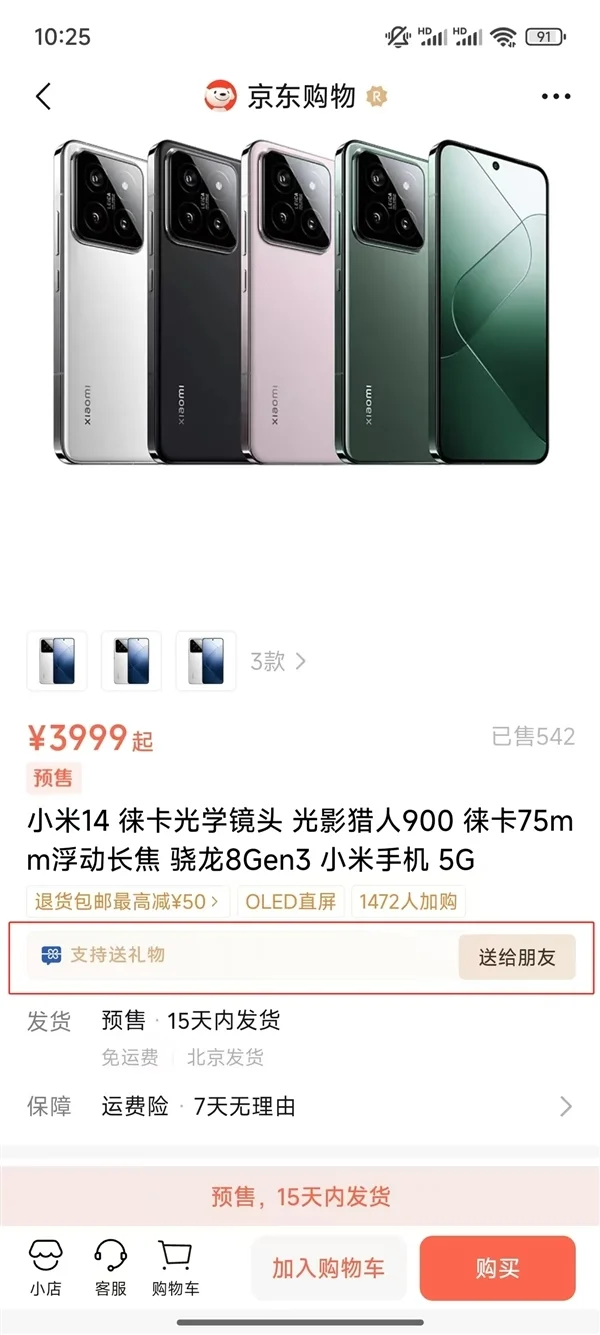Expand the 3款 variants list
This screenshot has width=600, height=1335.
click(278, 661)
